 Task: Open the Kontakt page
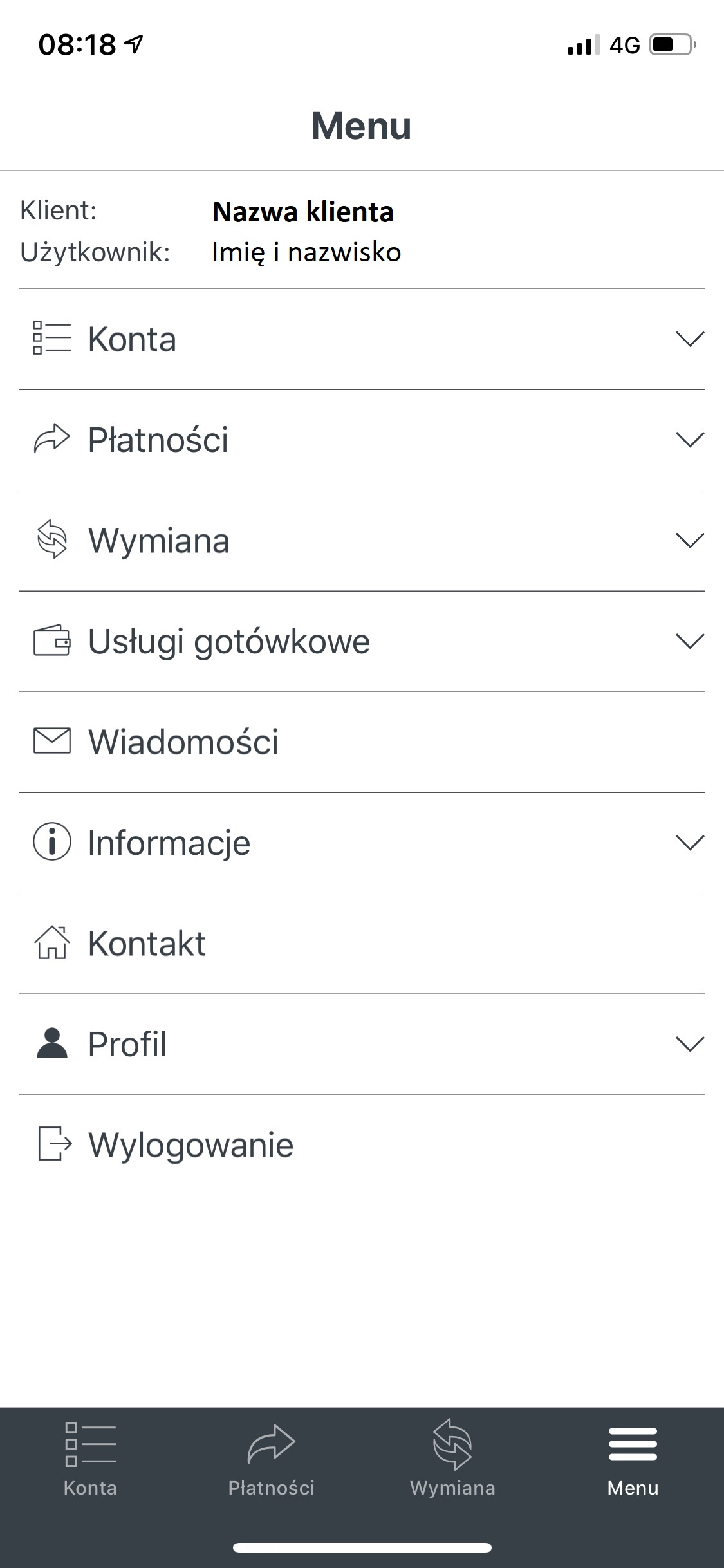(x=362, y=944)
